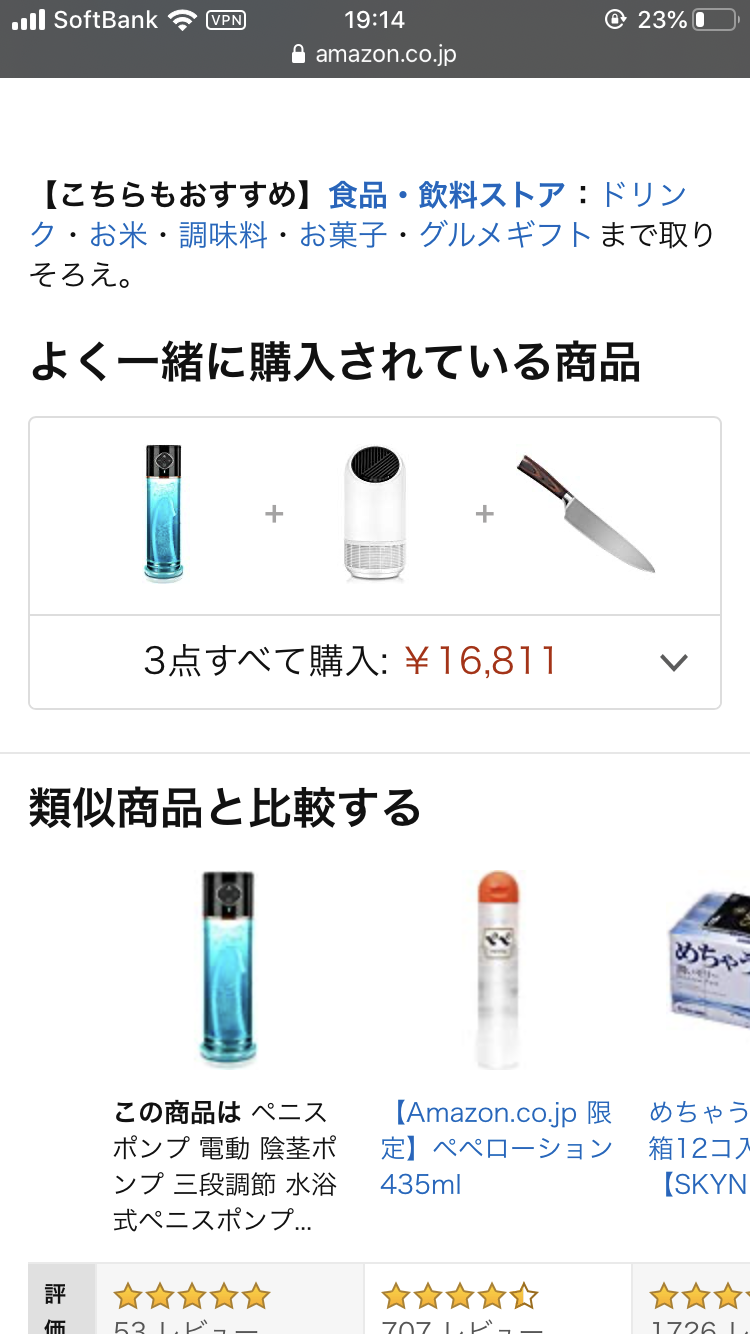The width and height of the screenshot is (750, 1334).
Task: Open the kitchen knife bundle item
Action: pyautogui.click(x=587, y=514)
